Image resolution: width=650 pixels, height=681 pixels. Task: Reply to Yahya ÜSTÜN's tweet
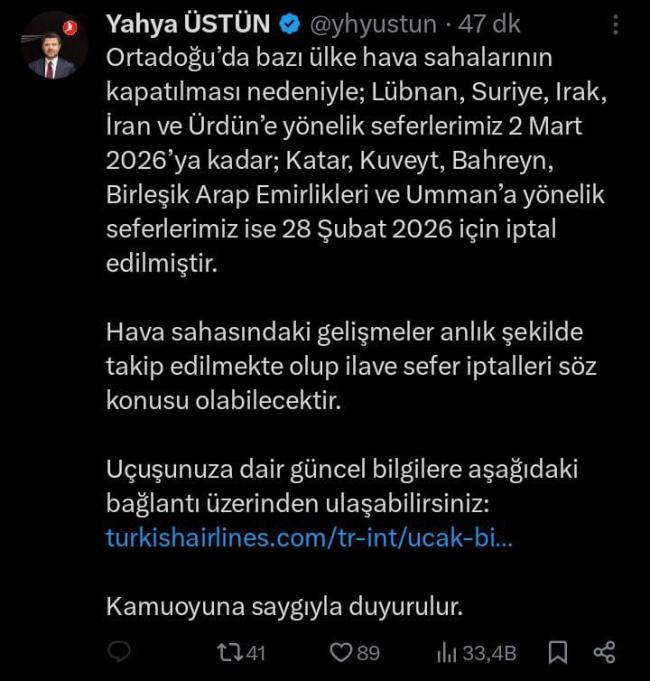[x=119, y=652]
